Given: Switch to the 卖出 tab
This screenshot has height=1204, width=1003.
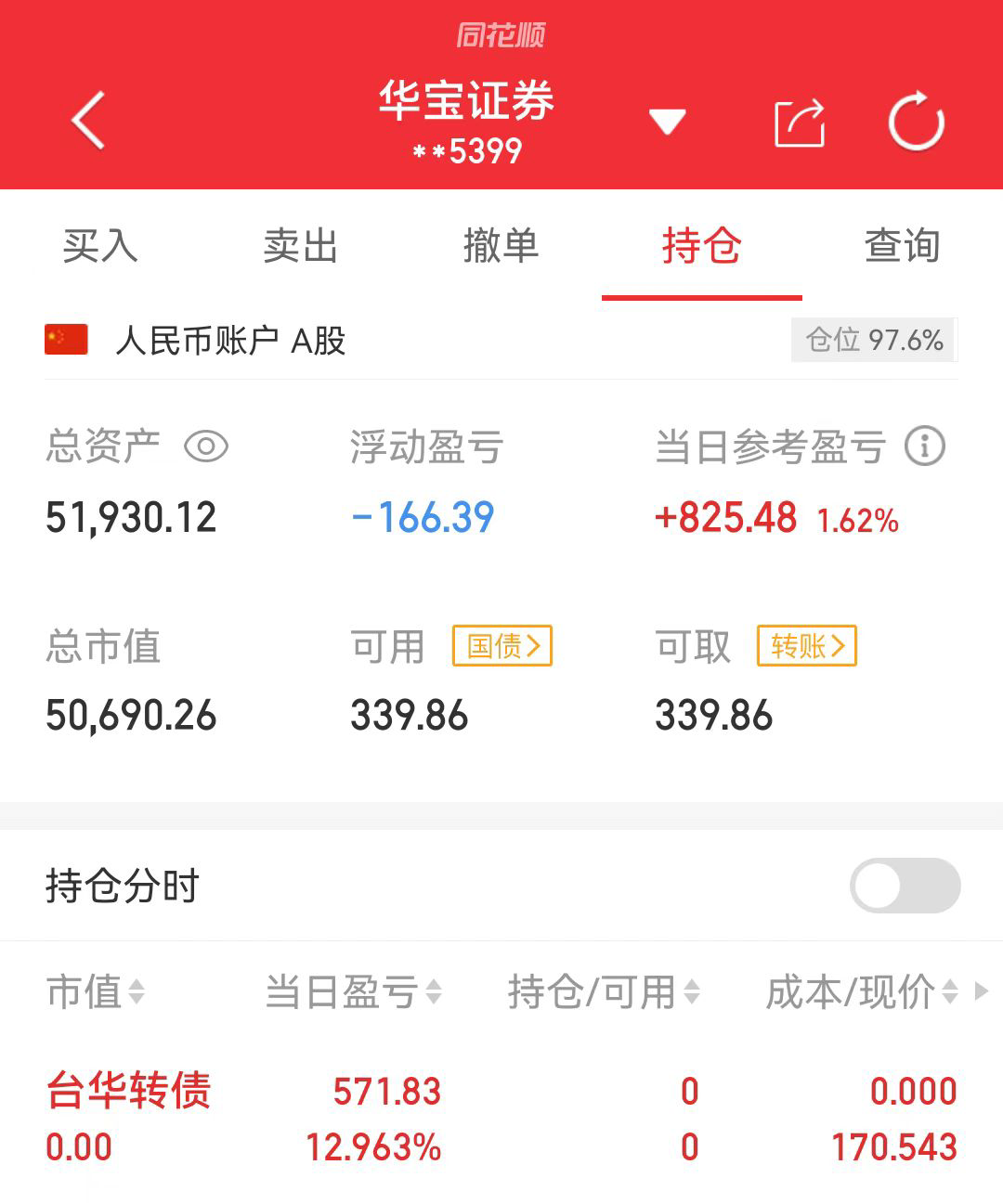Looking at the screenshot, I should click(x=300, y=246).
